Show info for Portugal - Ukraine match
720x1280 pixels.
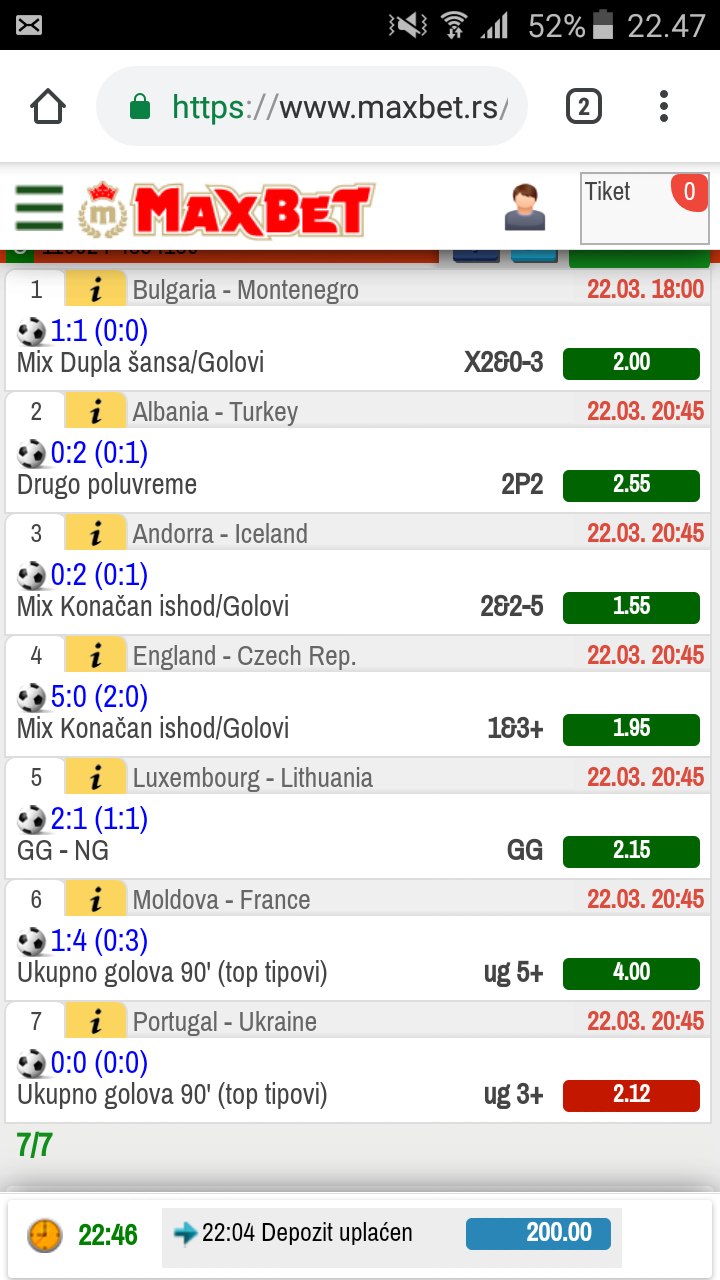pos(96,1021)
